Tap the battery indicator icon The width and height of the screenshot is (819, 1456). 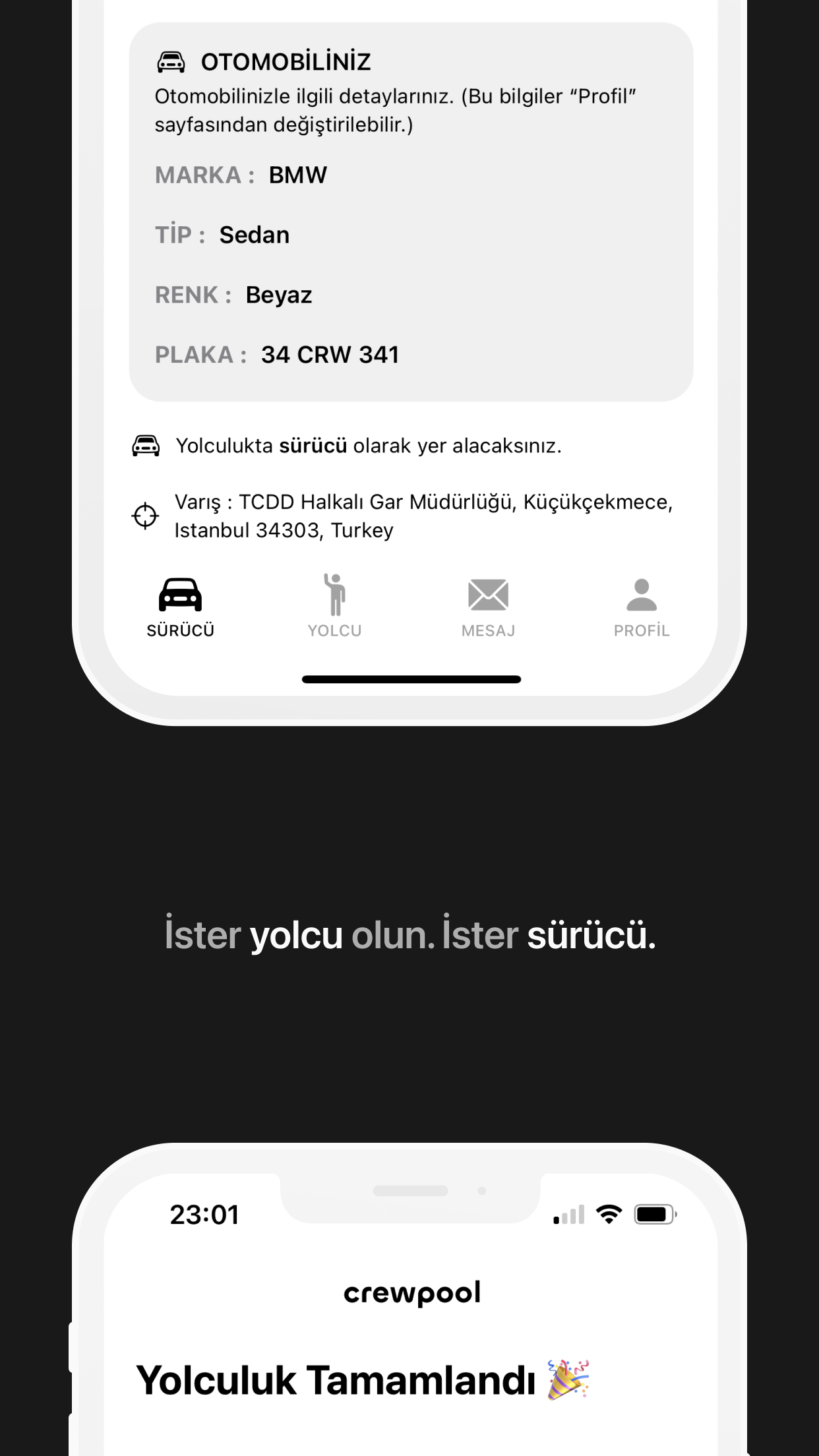pos(655,1212)
